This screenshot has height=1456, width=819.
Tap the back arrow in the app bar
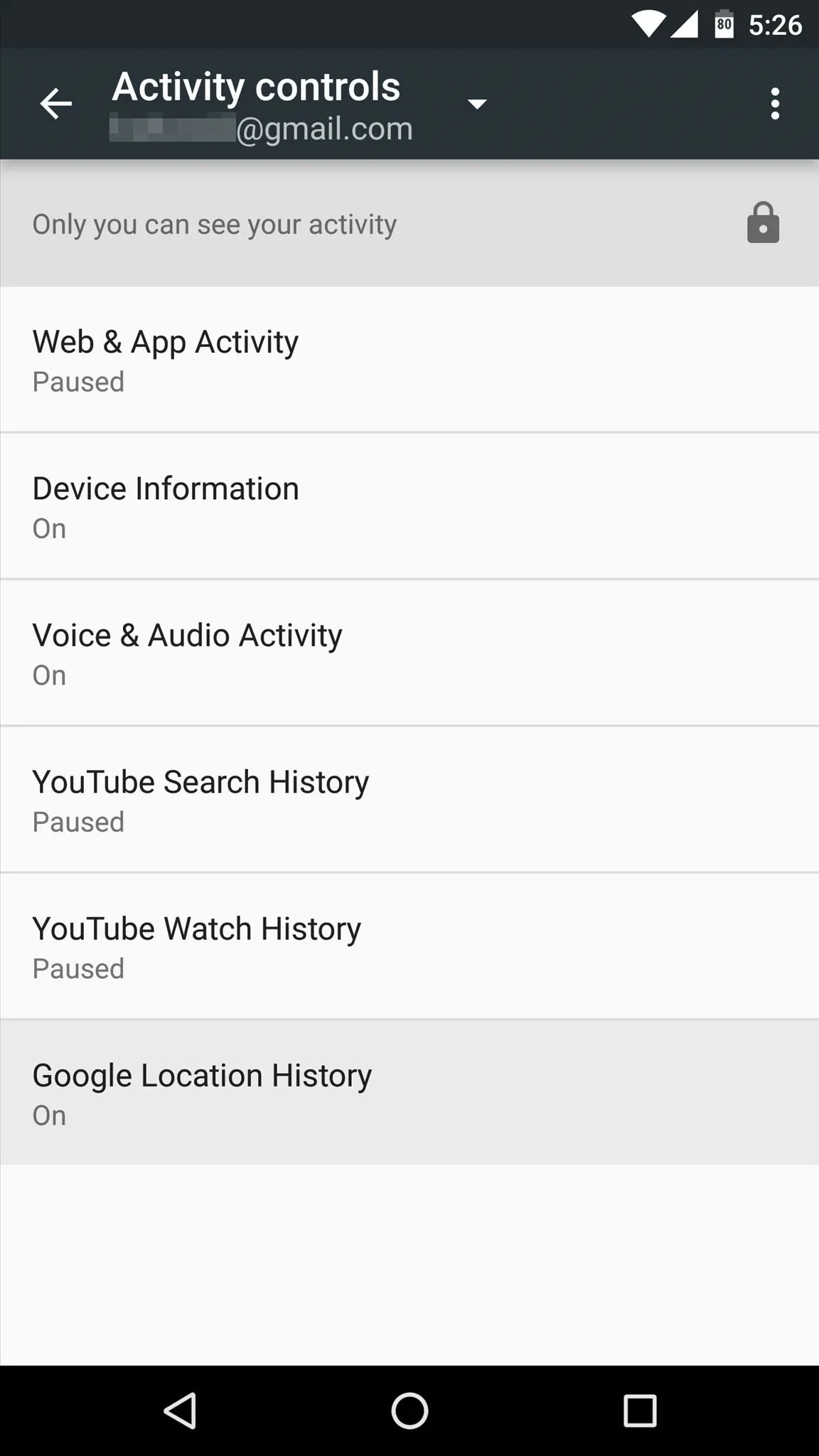[x=55, y=104]
